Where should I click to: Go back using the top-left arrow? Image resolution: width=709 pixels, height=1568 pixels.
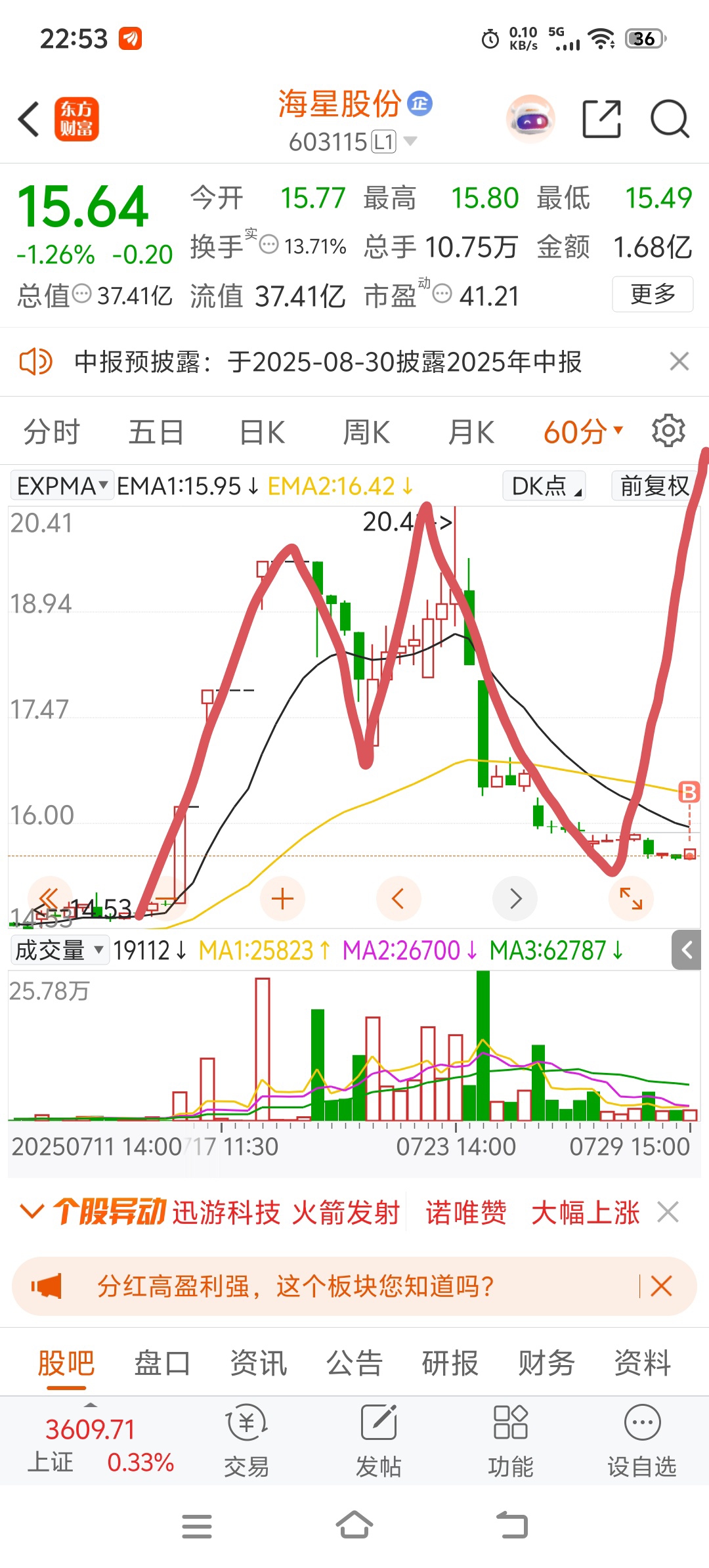click(x=29, y=119)
